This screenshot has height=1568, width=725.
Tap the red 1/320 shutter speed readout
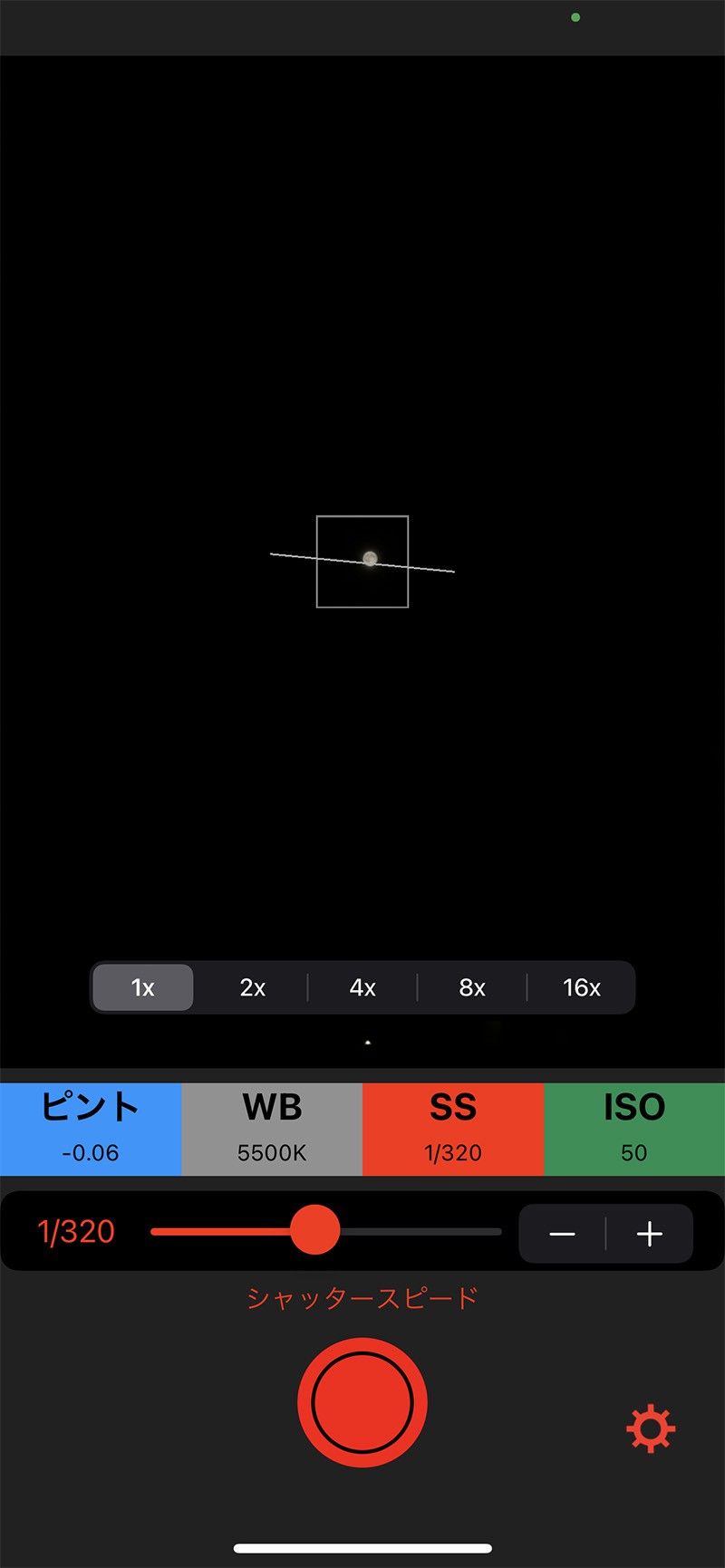(76, 1231)
